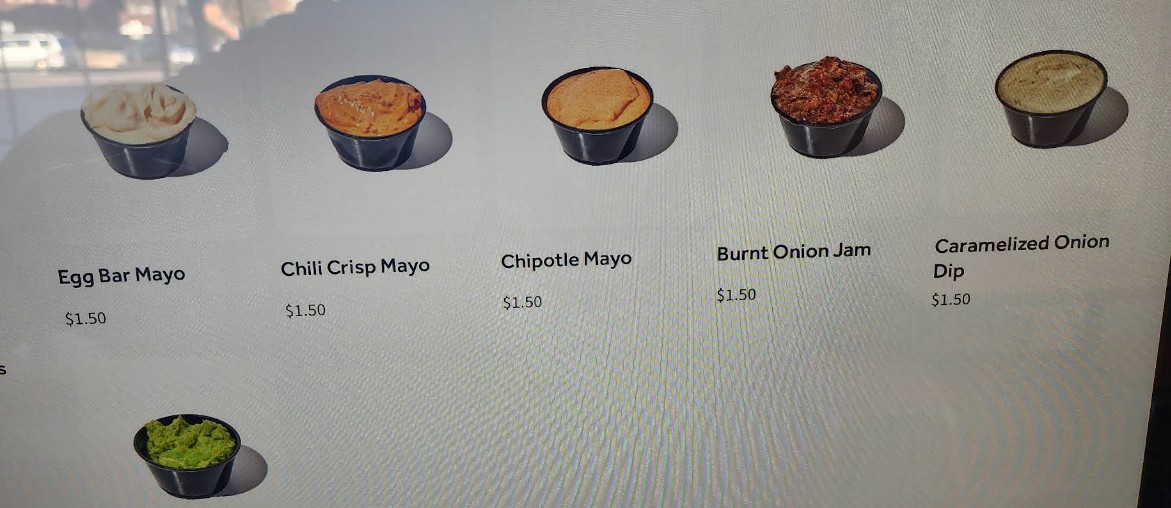Choose the Chipotle Mayo item

point(597,114)
